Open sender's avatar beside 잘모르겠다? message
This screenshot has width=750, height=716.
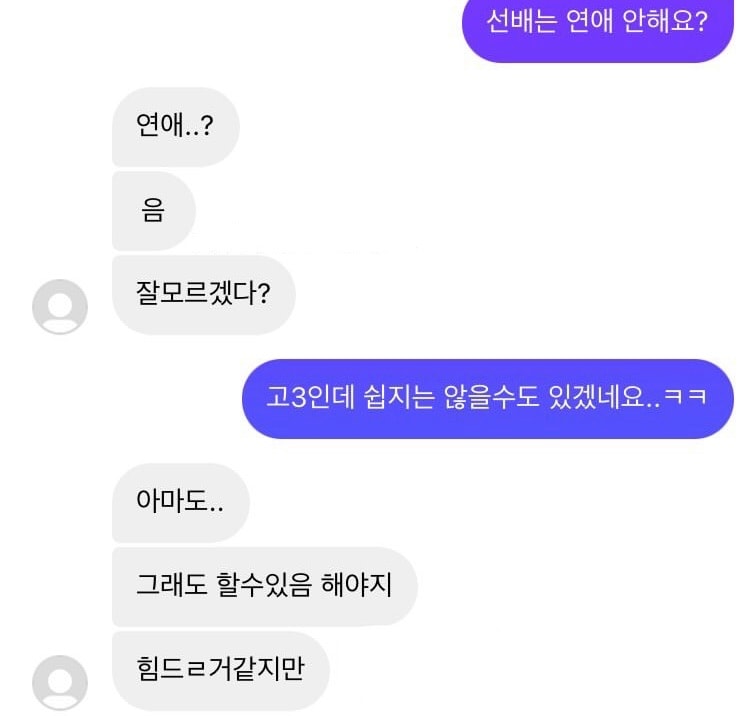(60, 306)
